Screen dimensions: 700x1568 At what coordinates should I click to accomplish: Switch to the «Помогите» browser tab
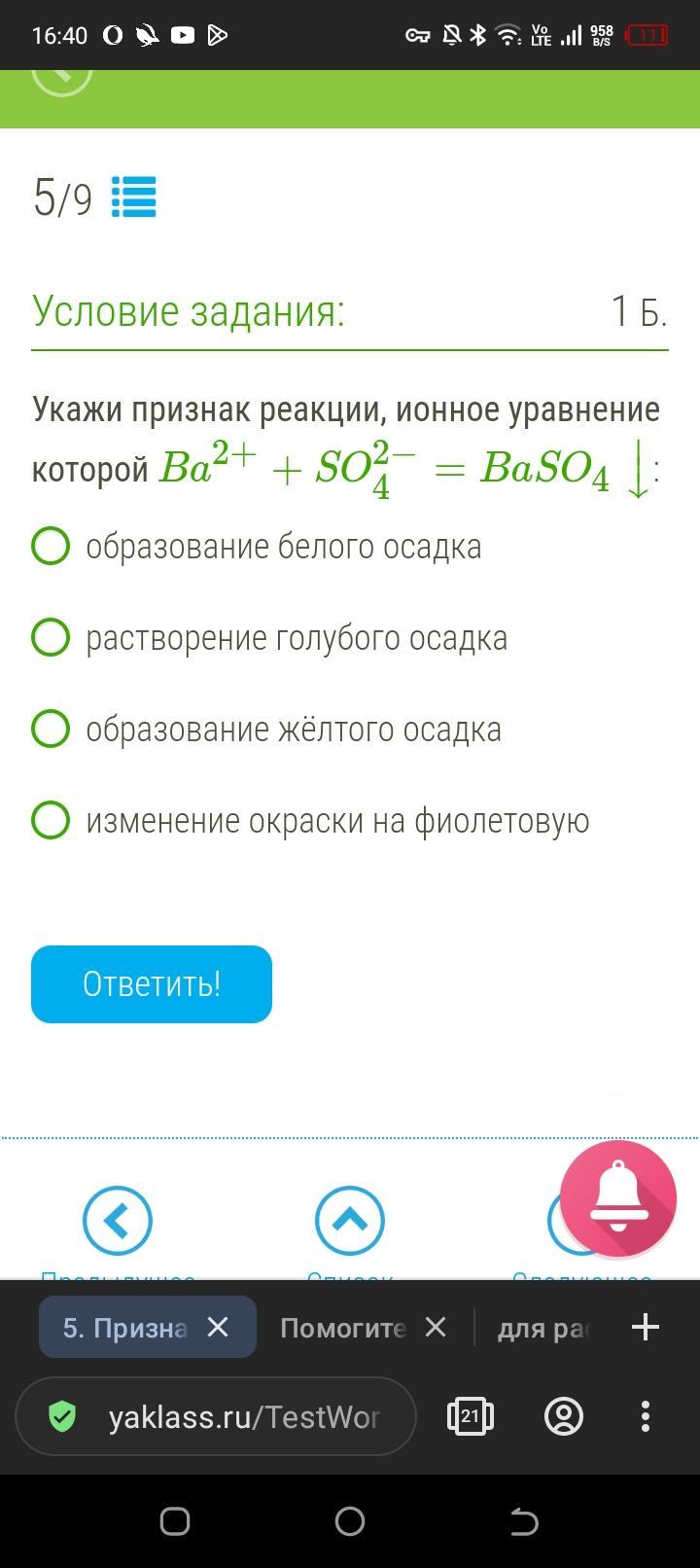click(342, 1328)
